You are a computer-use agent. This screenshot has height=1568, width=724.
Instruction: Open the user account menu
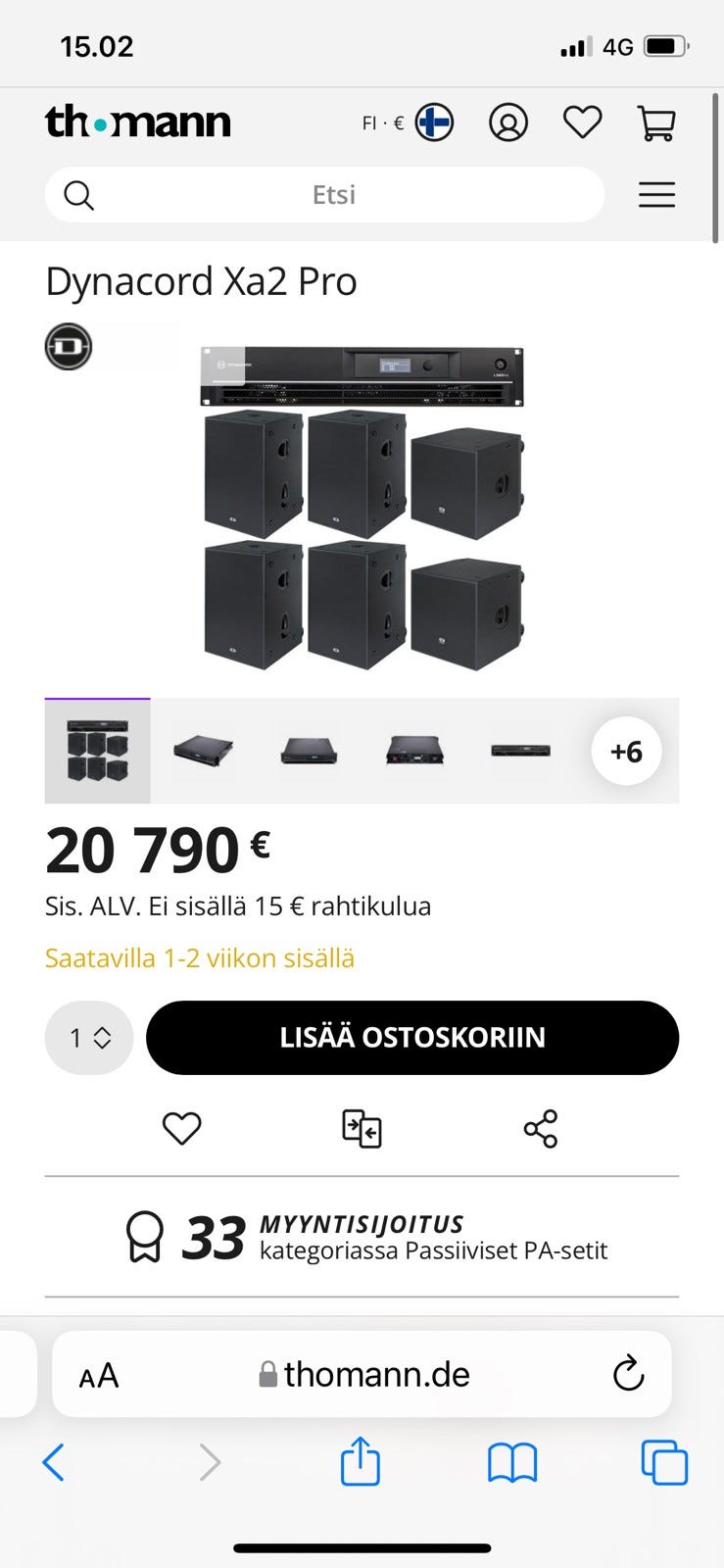tap(508, 122)
